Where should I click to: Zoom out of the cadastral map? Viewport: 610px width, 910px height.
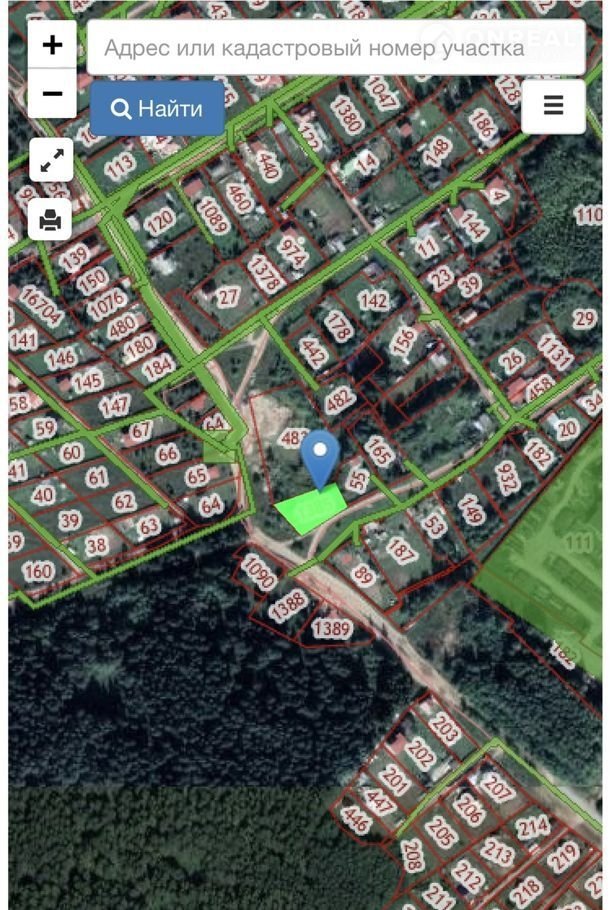(52, 94)
